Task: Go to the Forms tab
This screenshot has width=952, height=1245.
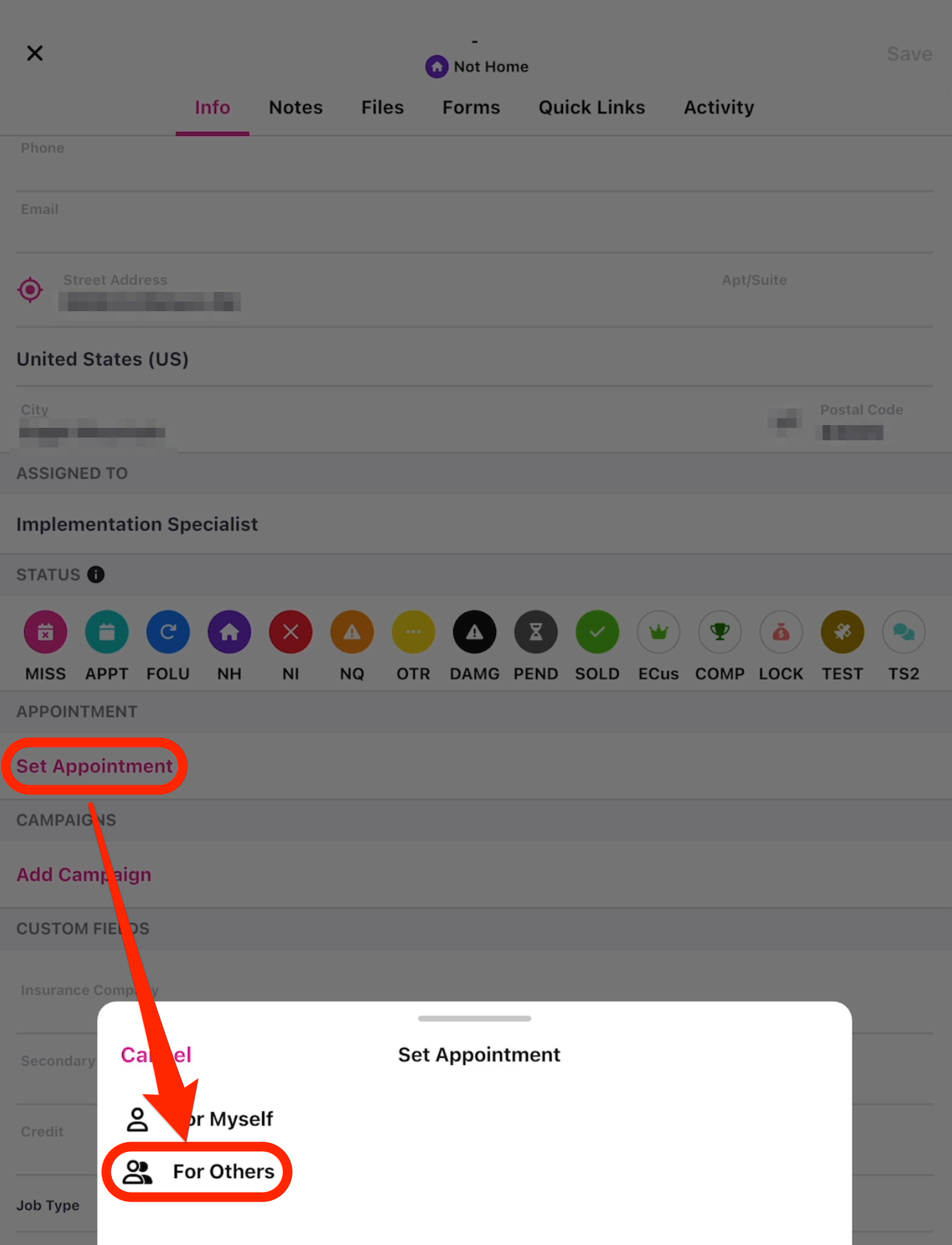Action: [x=470, y=108]
